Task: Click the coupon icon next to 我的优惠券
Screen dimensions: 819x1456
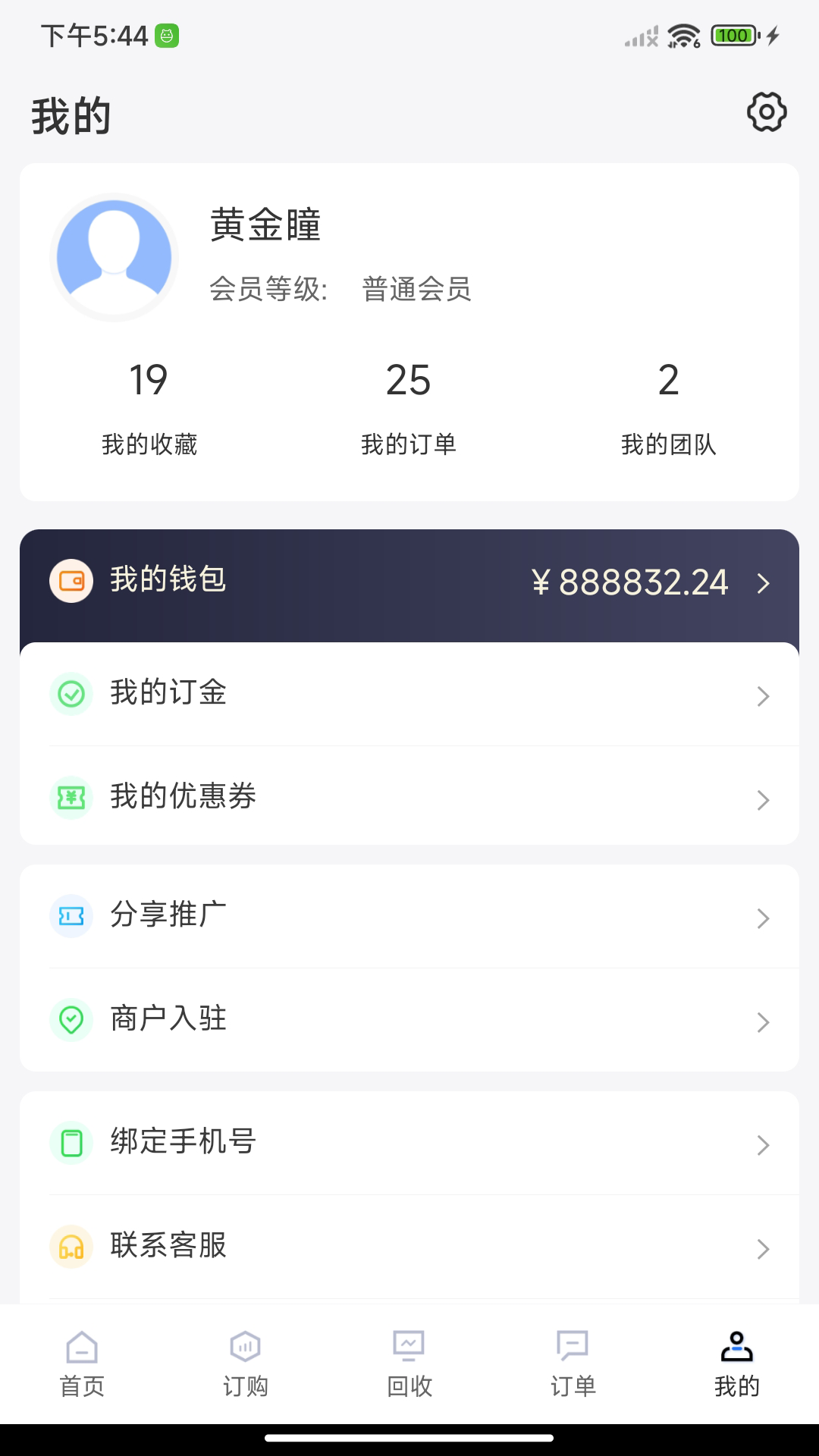Action: pyautogui.click(x=71, y=798)
